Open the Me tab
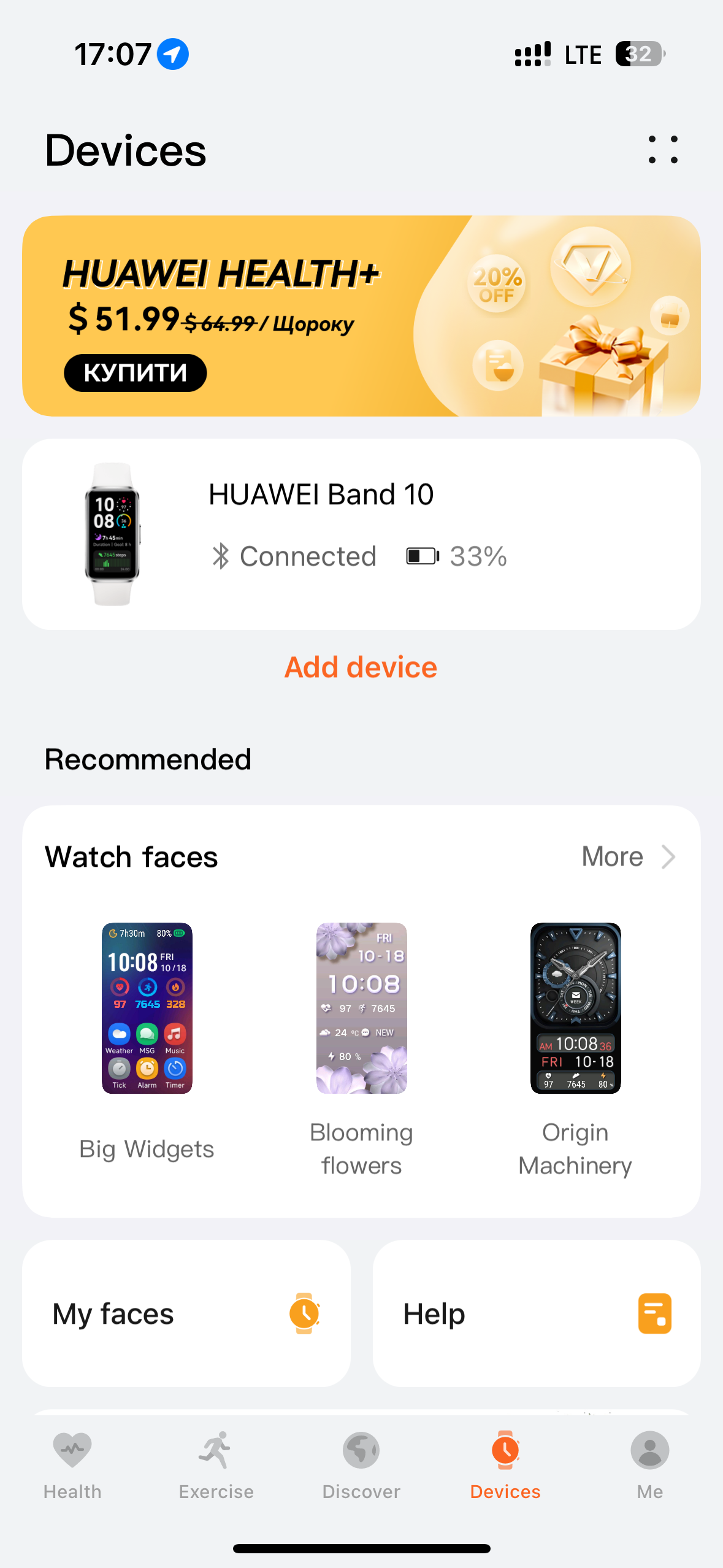Screen dimensions: 723x1568 point(650,1466)
